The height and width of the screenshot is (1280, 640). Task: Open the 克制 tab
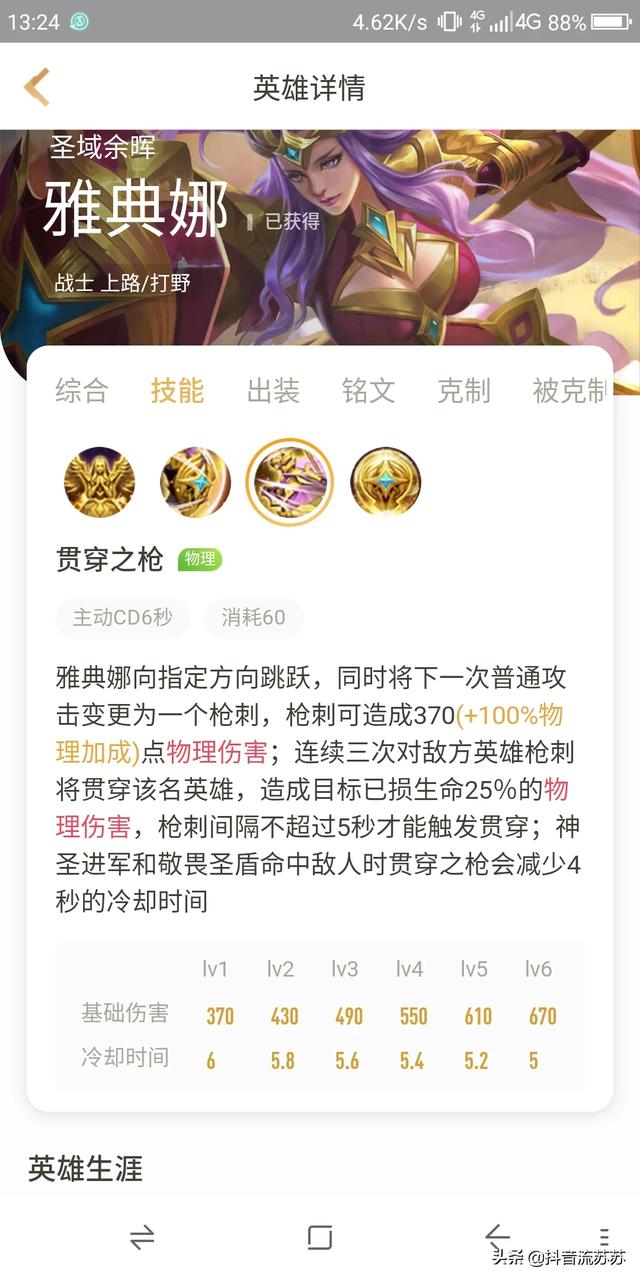click(x=464, y=391)
